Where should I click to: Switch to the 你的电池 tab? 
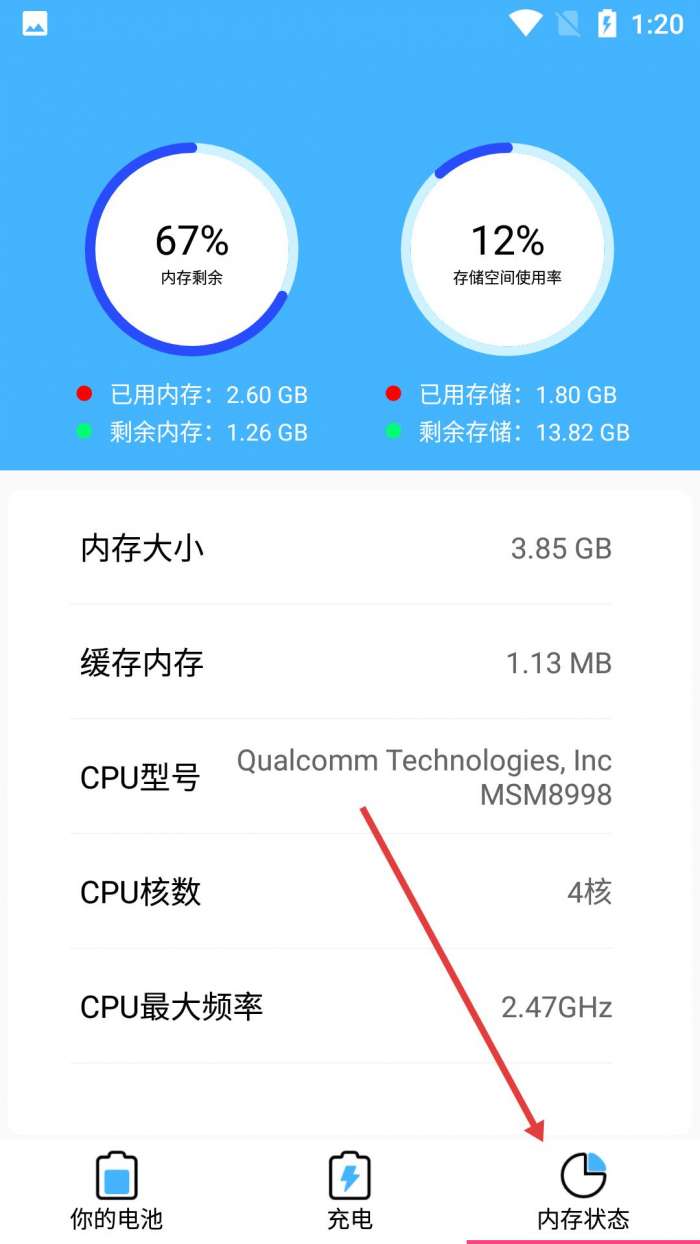coord(116,1190)
